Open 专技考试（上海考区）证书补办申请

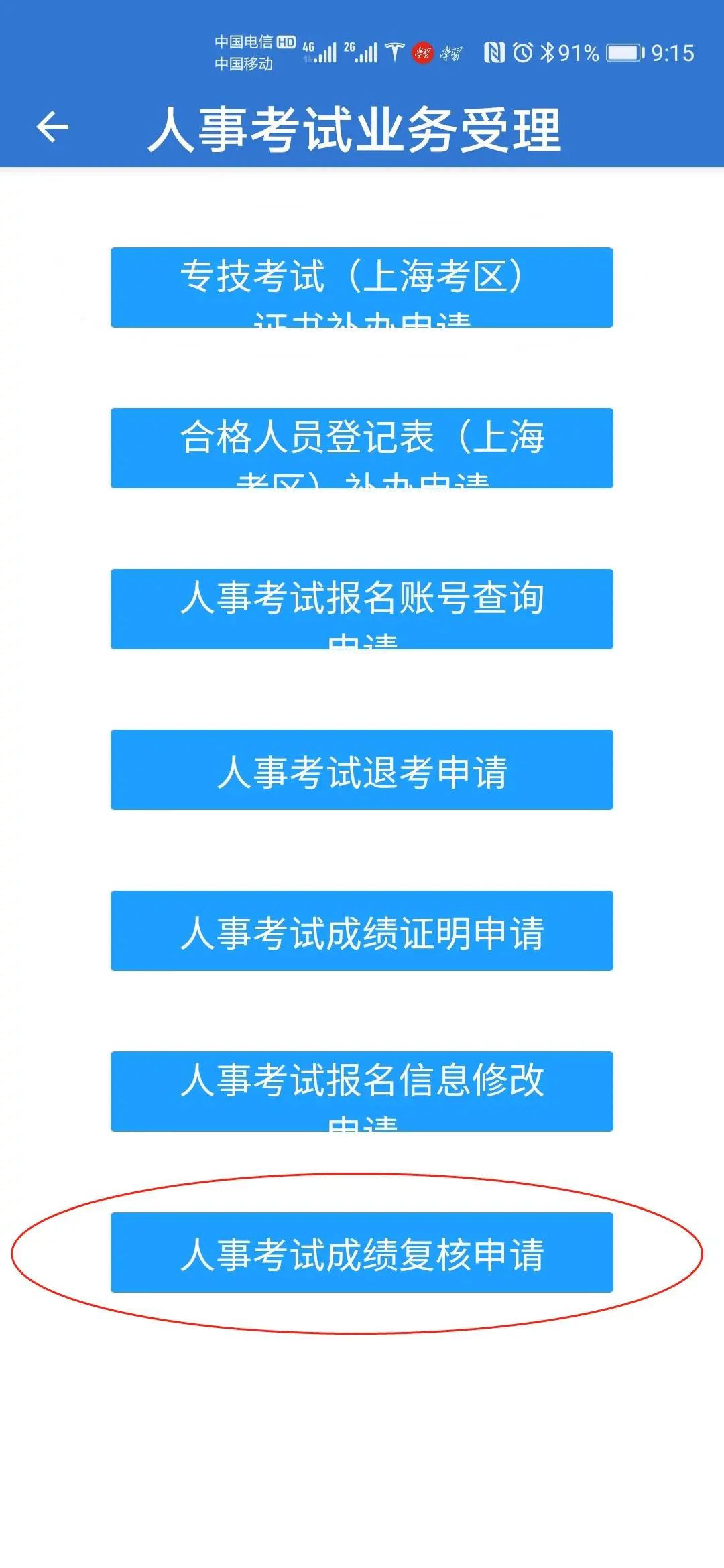click(362, 287)
